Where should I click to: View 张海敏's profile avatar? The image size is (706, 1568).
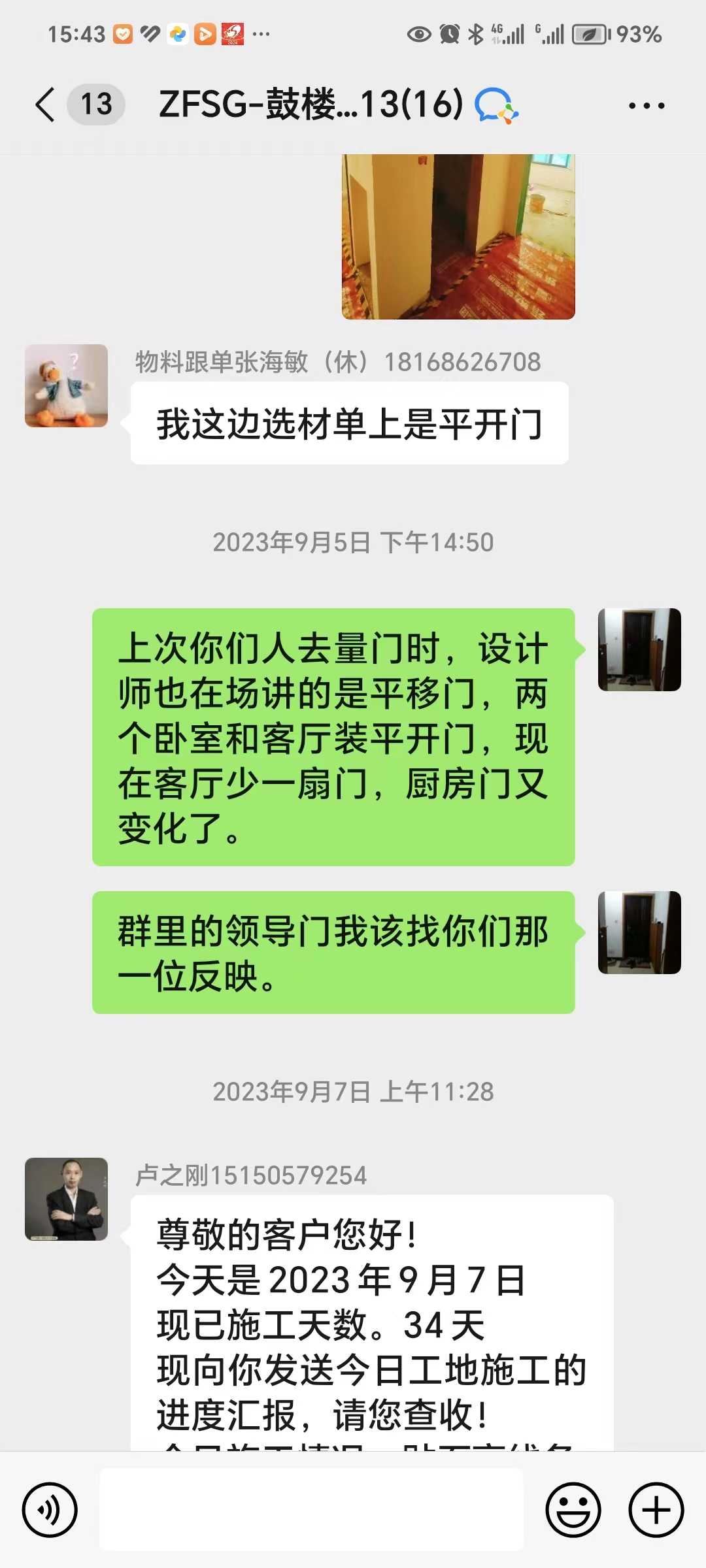point(66,385)
